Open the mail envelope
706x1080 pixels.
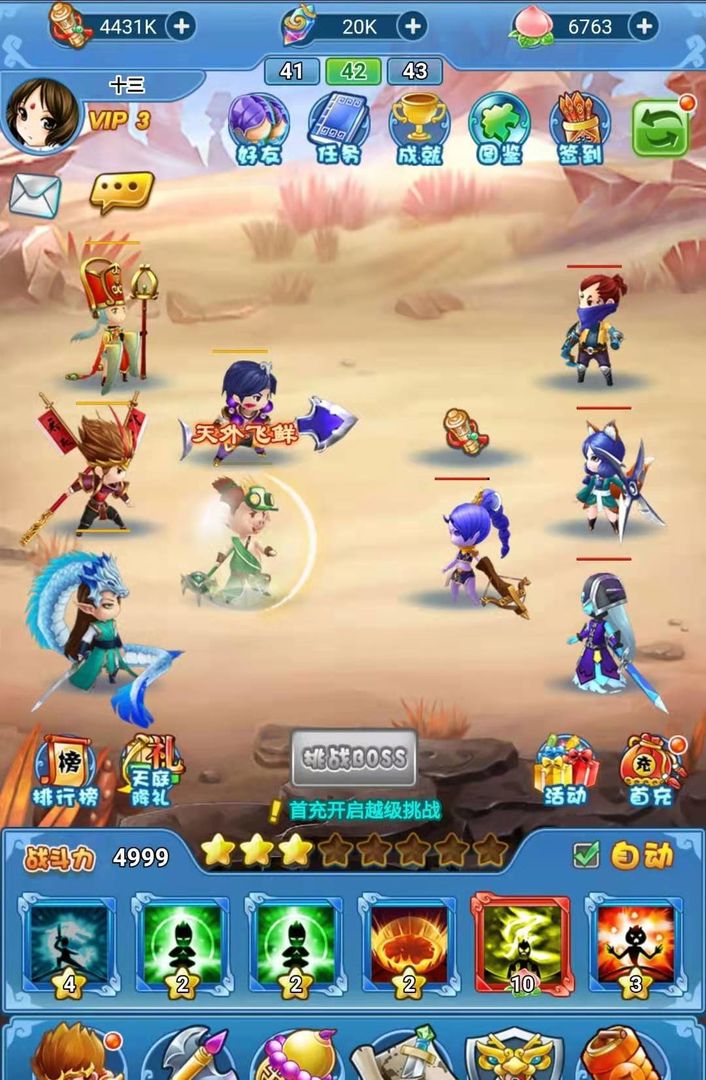coord(35,194)
